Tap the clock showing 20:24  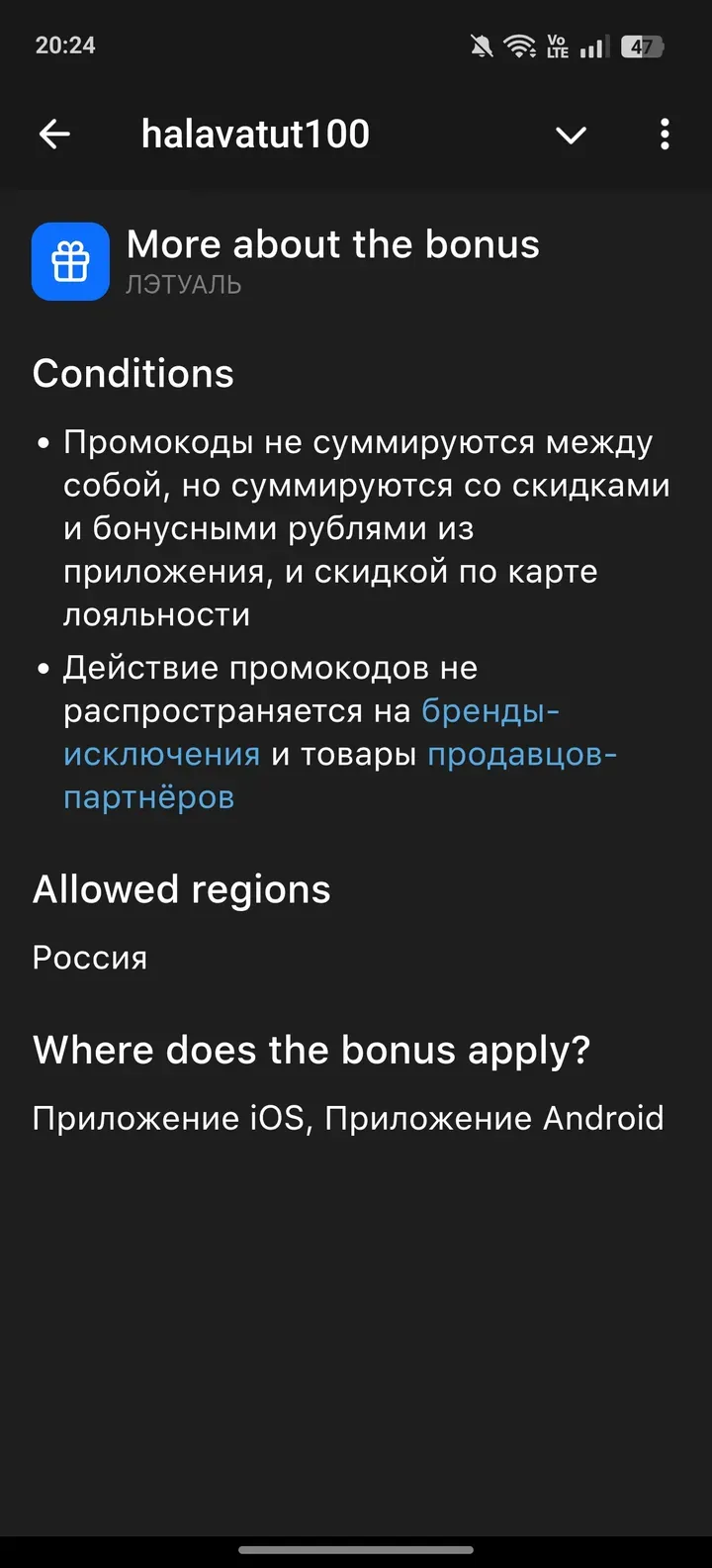coord(65,45)
